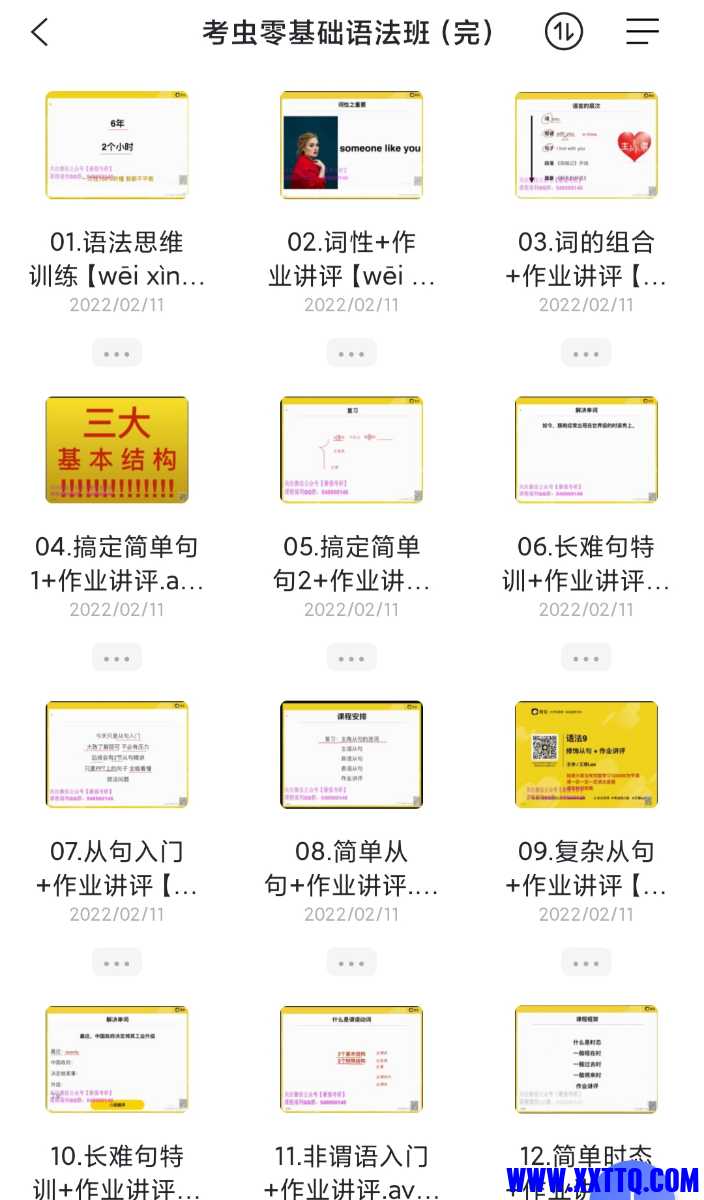
Task: Open video 06.长难句特训+作业讲评
Action: point(586,450)
